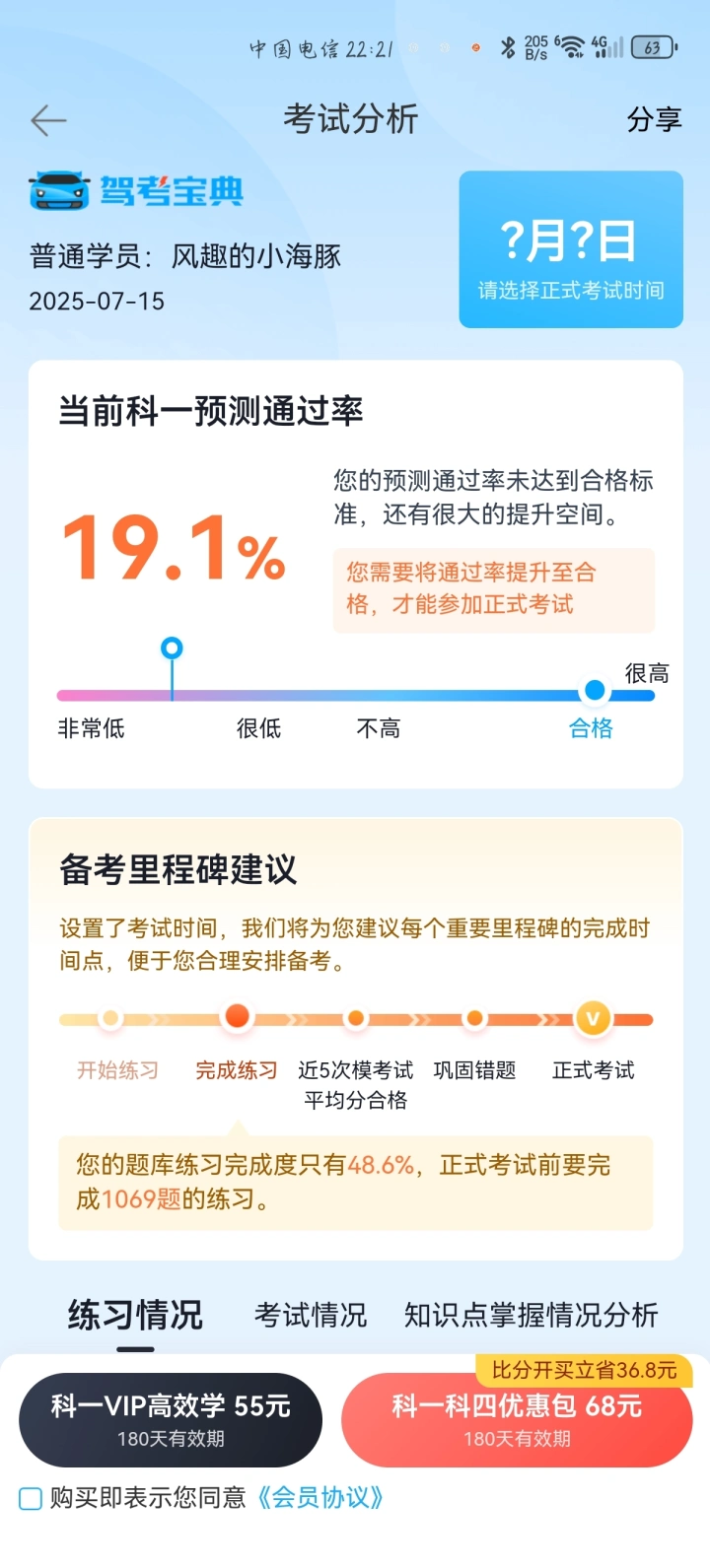
Task: Open the 知识点掌握情况分析 tab
Action: [x=531, y=1315]
